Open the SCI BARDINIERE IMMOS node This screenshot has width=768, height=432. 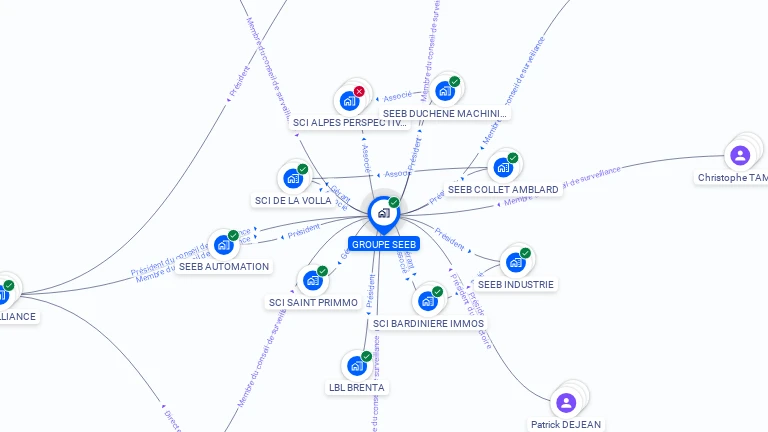click(x=427, y=301)
